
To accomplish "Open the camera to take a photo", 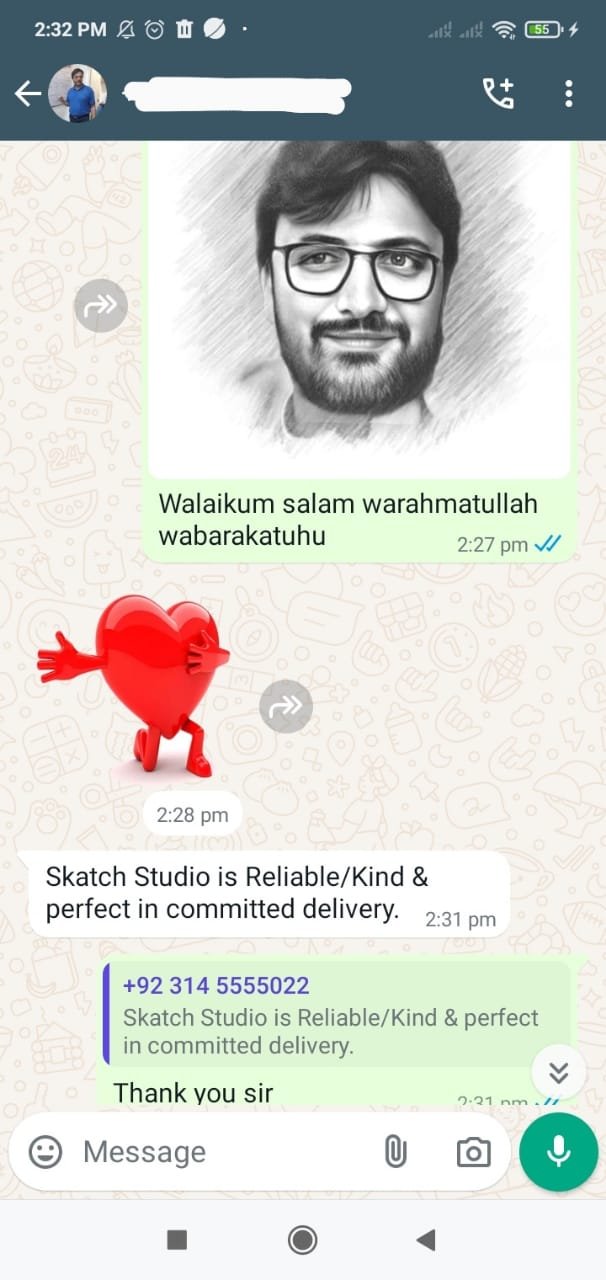I will pos(473,1152).
